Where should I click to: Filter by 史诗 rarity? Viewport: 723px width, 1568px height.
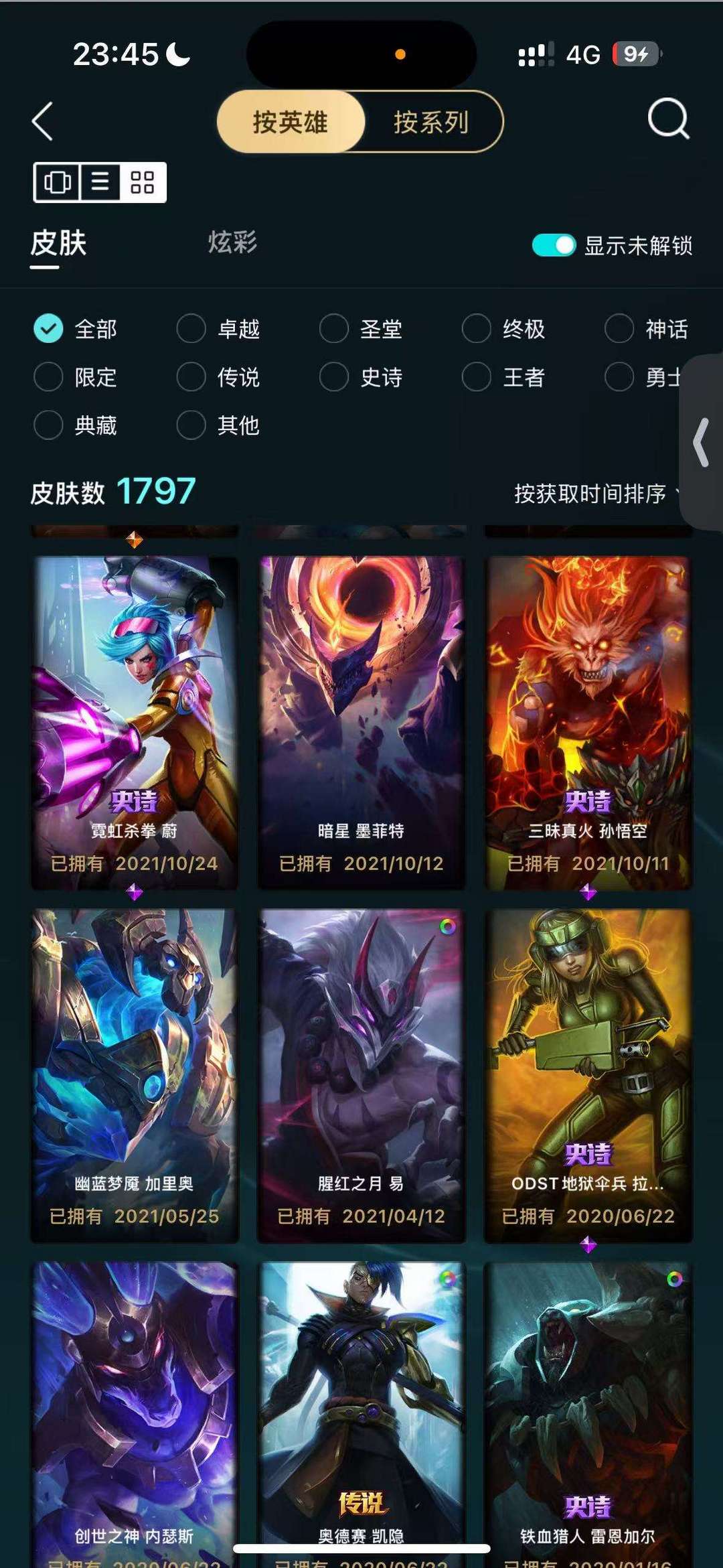pos(361,377)
